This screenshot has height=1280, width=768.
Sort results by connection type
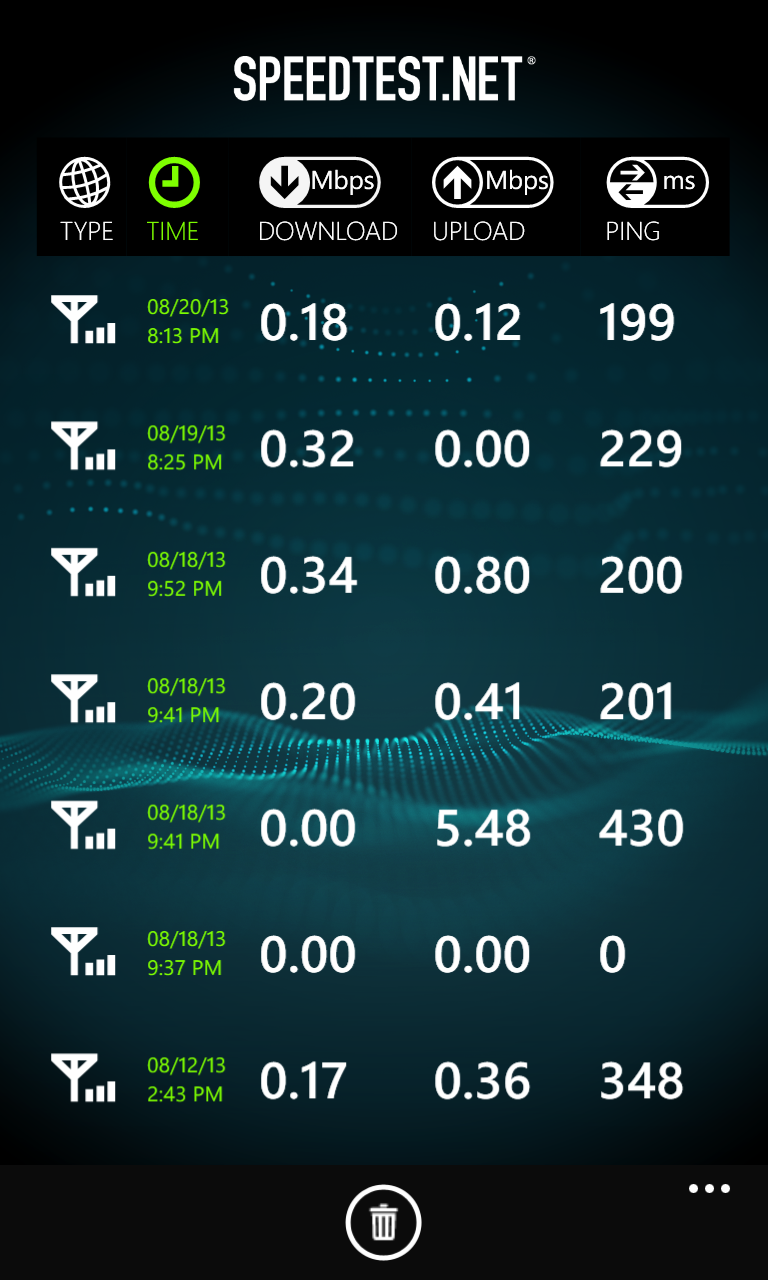pyautogui.click(x=86, y=201)
